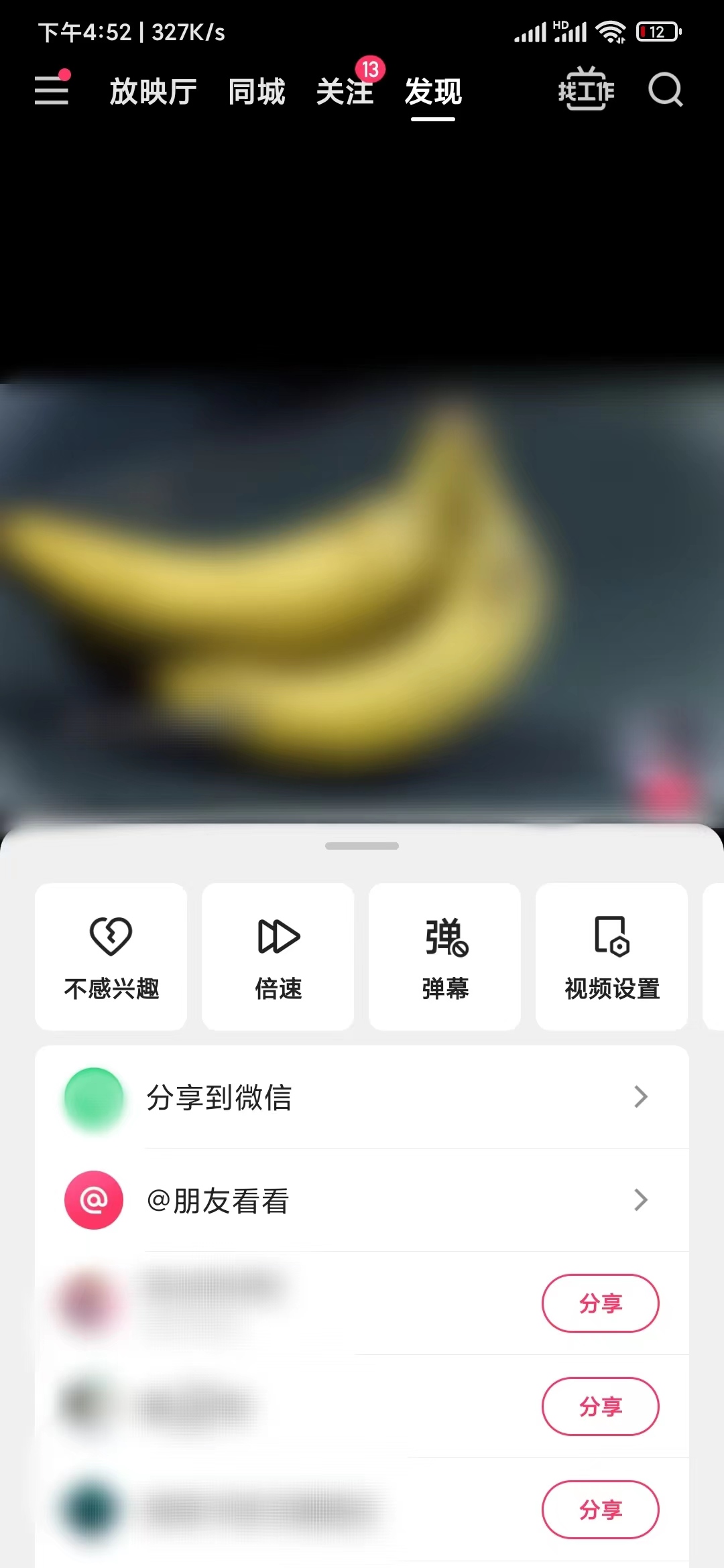This screenshot has width=724, height=1568.
Task: Tap the green WeChat share icon
Action: [94, 1097]
